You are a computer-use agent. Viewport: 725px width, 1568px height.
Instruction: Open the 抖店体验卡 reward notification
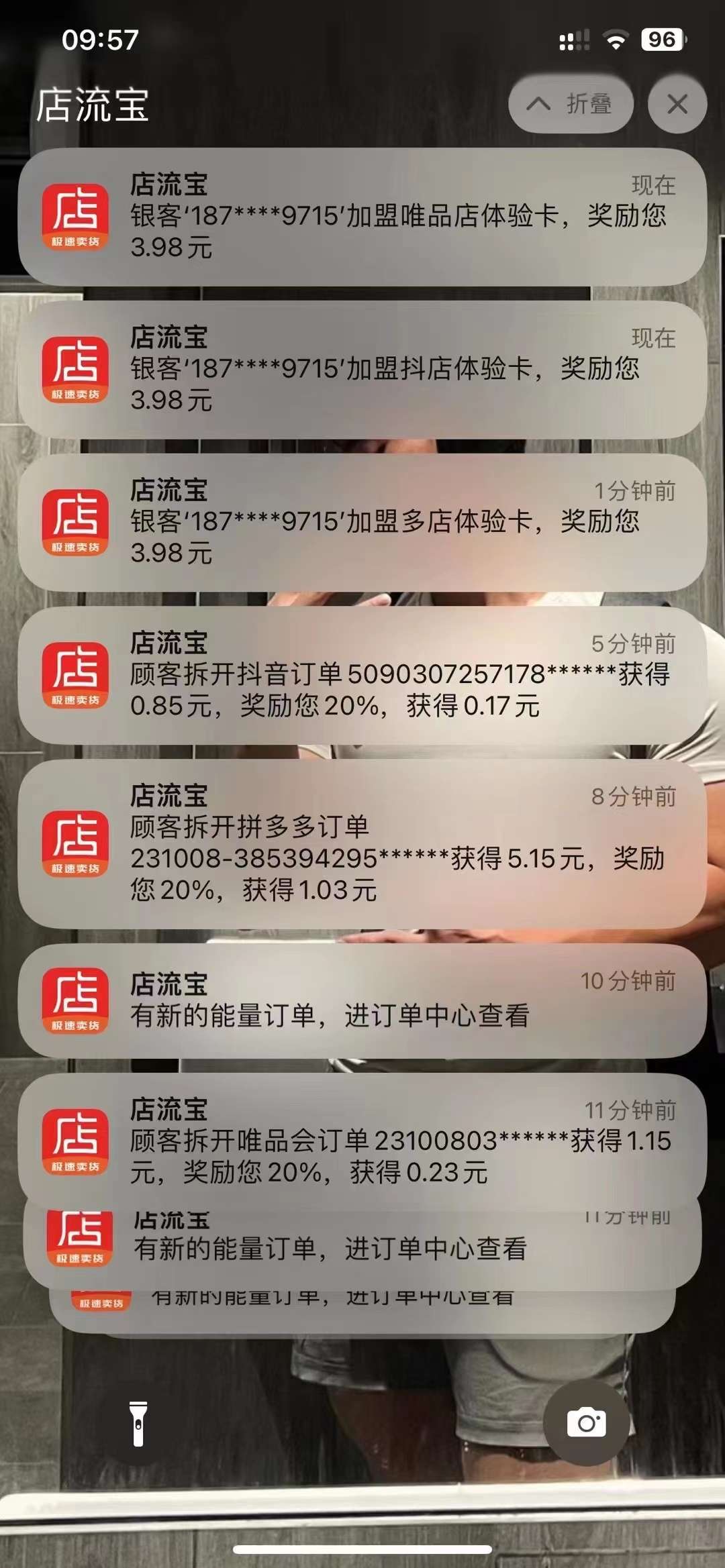[362, 370]
